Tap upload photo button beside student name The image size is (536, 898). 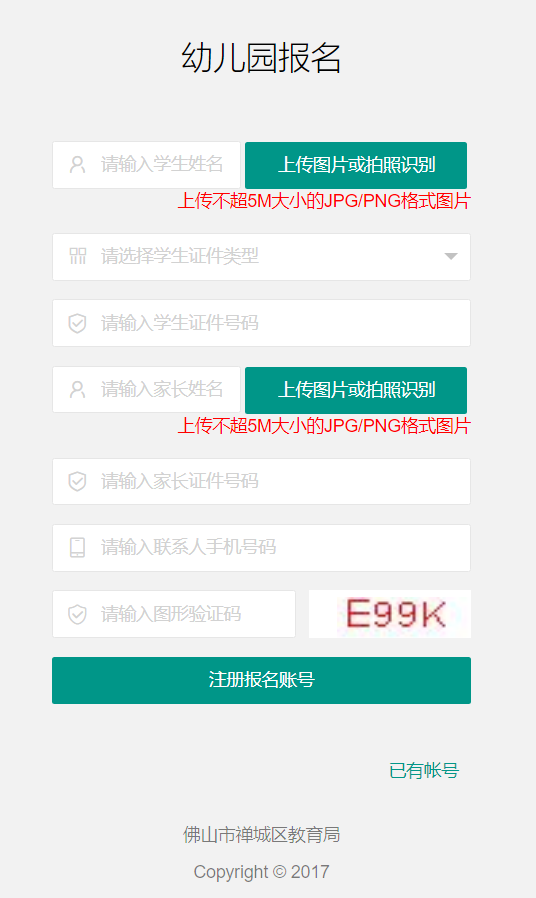click(x=356, y=165)
